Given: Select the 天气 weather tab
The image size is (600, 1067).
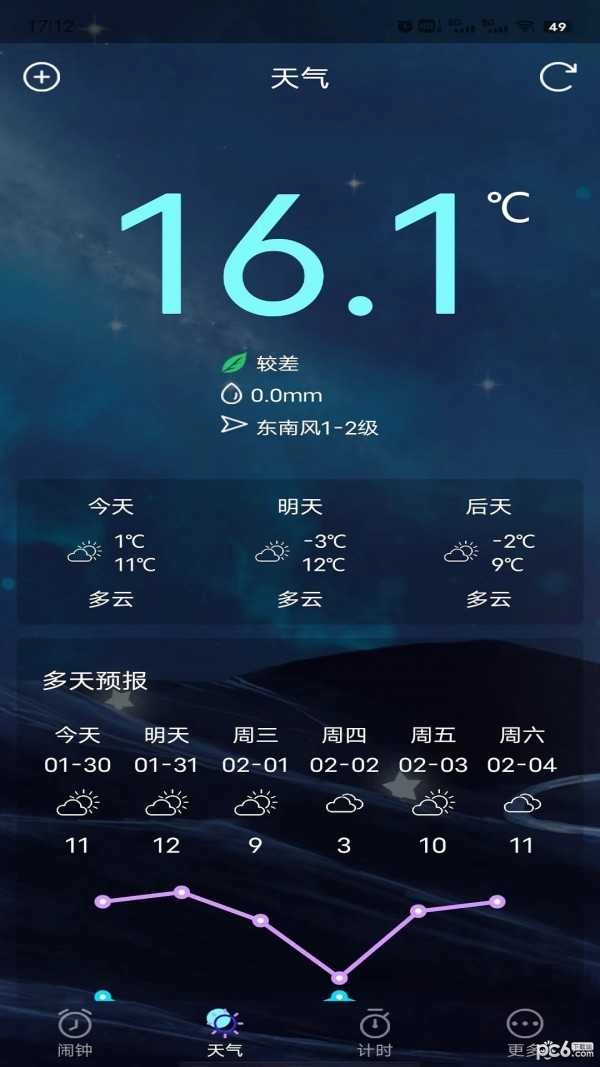Looking at the screenshot, I should (x=225, y=1032).
